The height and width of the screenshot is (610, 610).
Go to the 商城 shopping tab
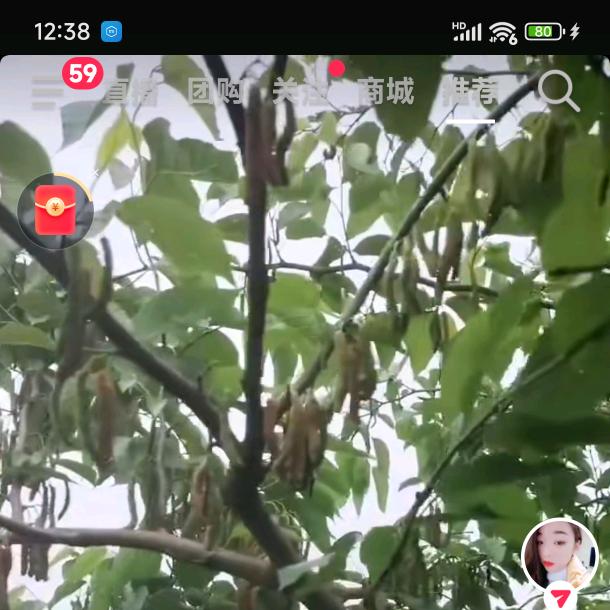coord(385,93)
